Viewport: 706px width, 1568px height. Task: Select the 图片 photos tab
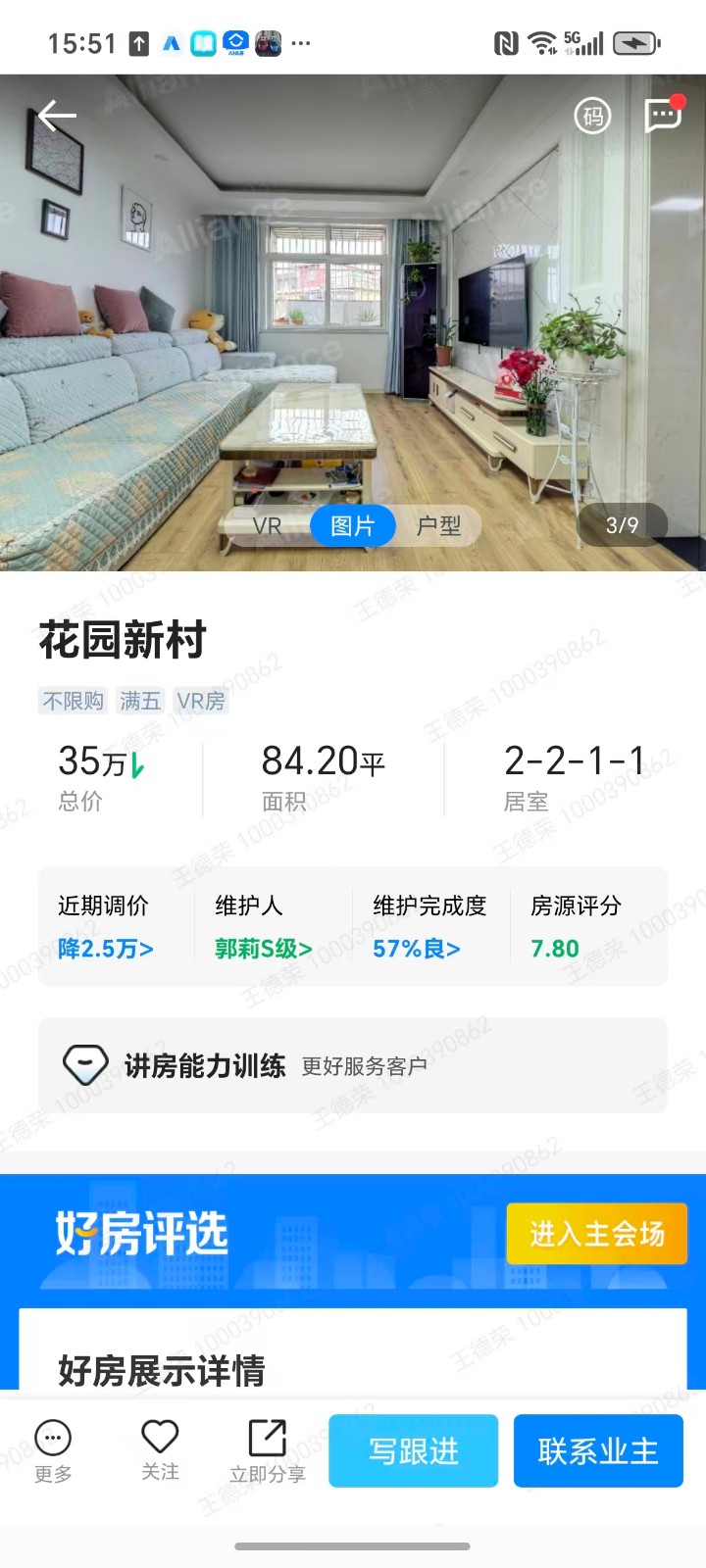click(353, 526)
